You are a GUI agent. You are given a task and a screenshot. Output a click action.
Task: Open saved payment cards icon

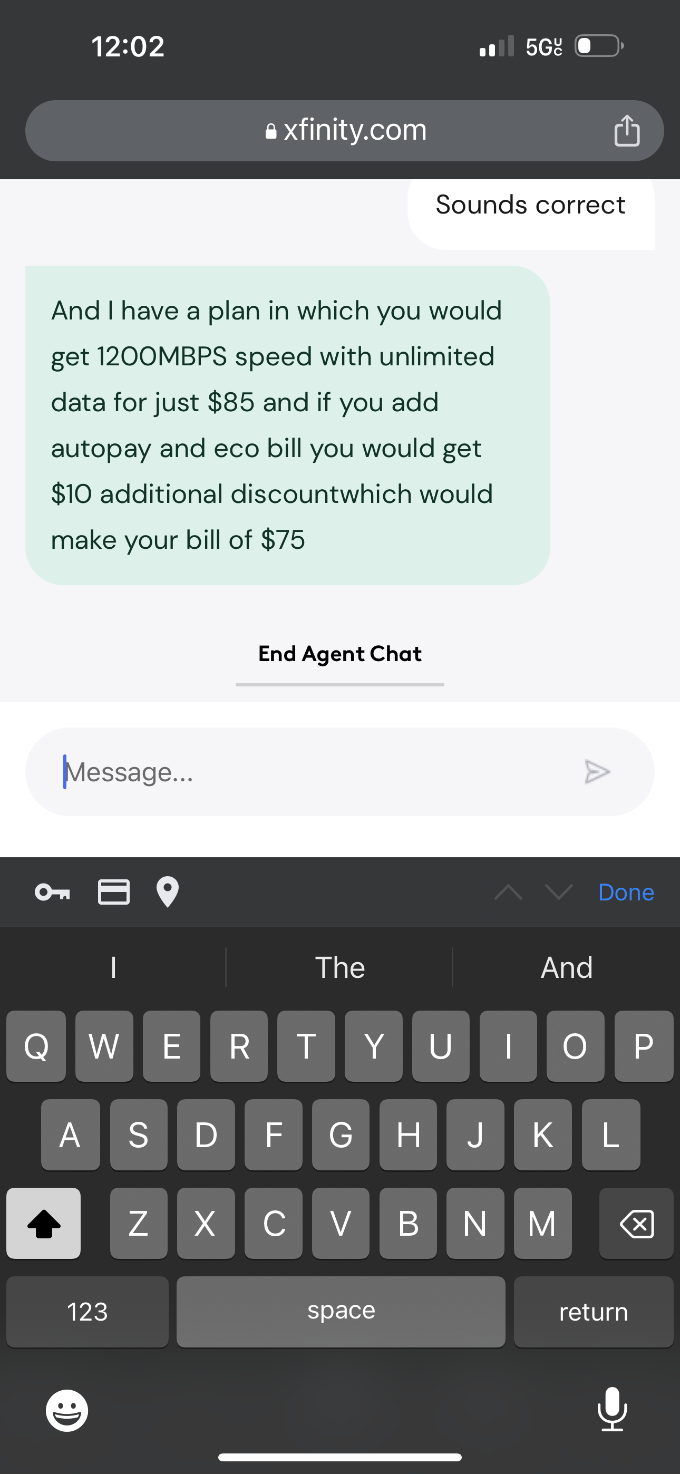(x=113, y=892)
